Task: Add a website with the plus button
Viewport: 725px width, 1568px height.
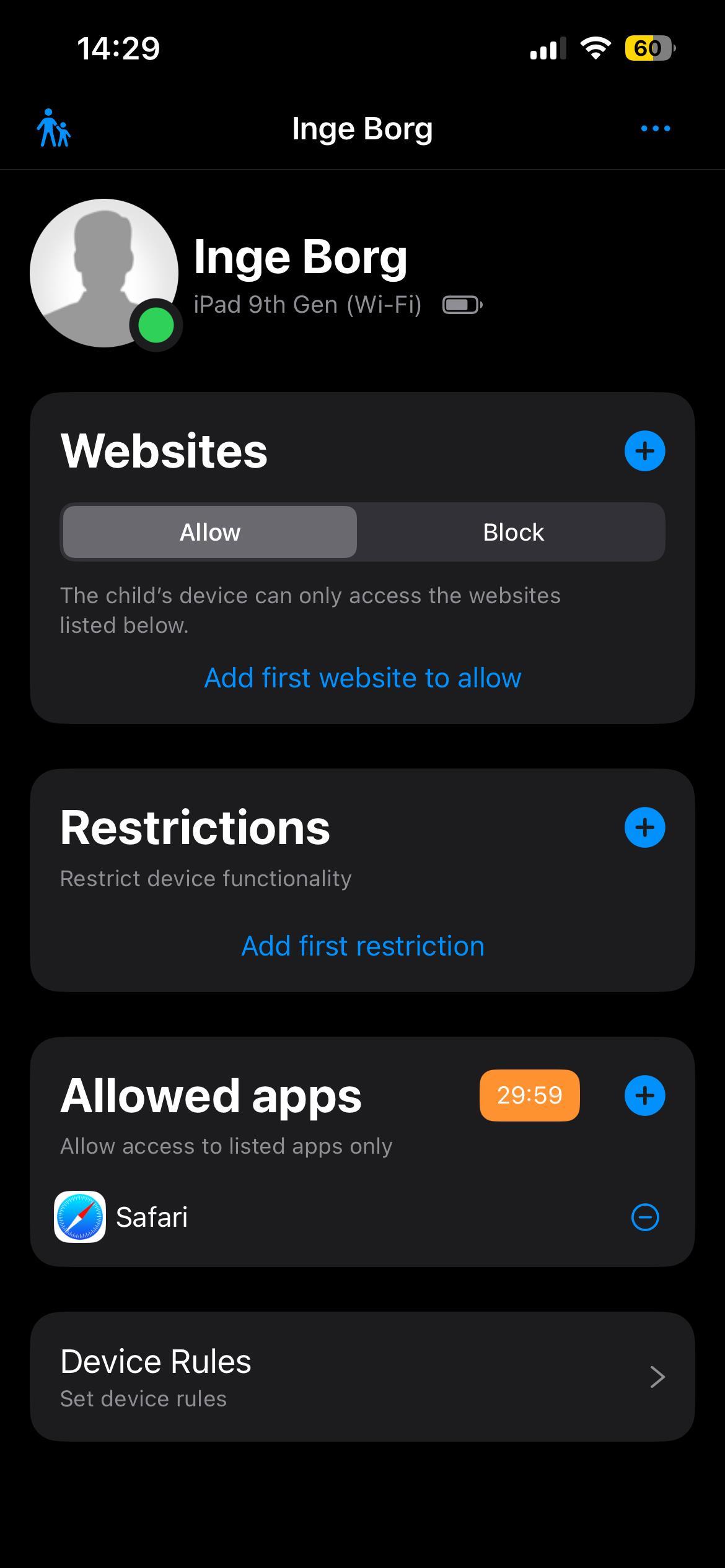Action: (644, 451)
